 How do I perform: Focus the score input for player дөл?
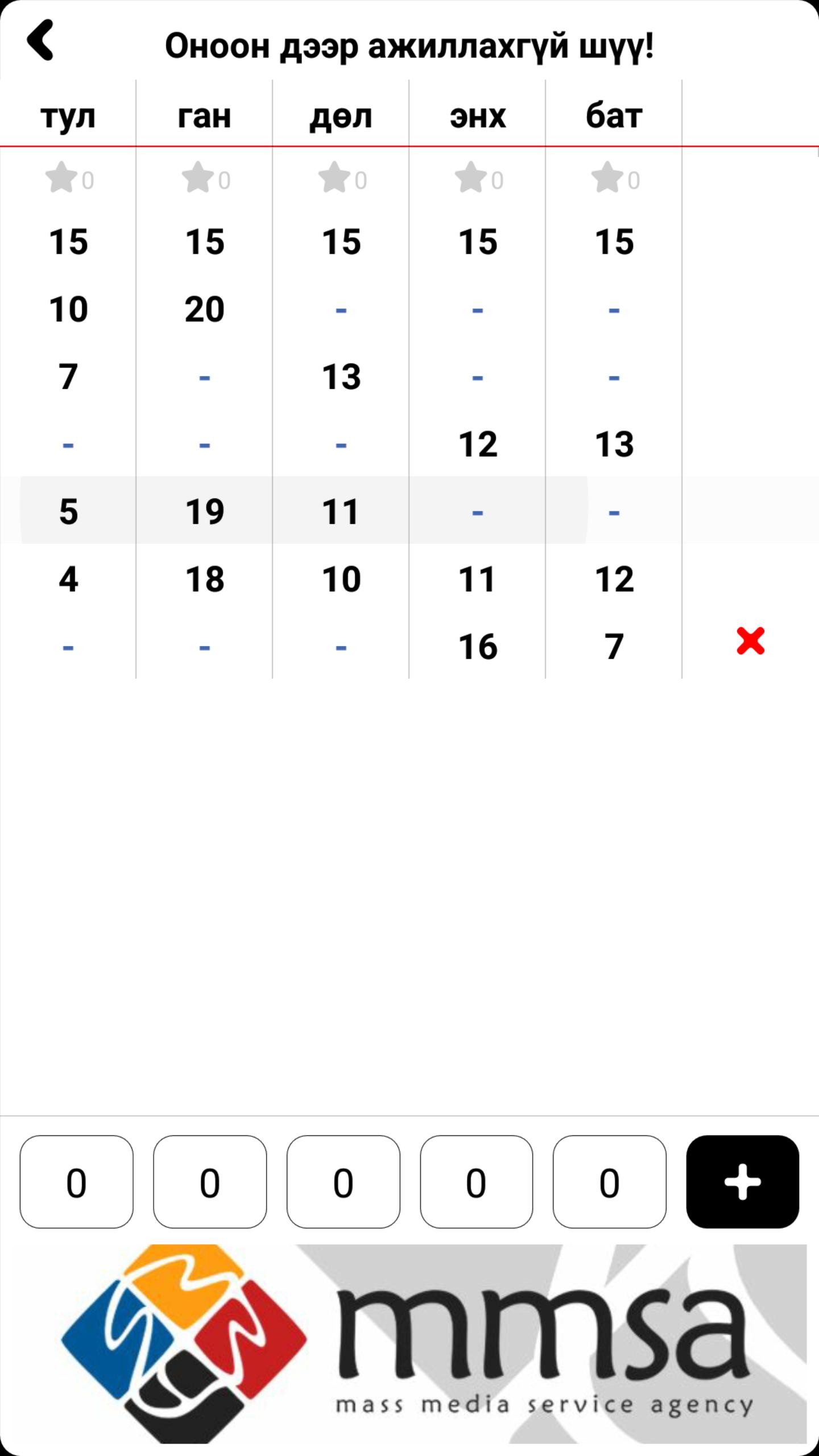pyautogui.click(x=343, y=1181)
